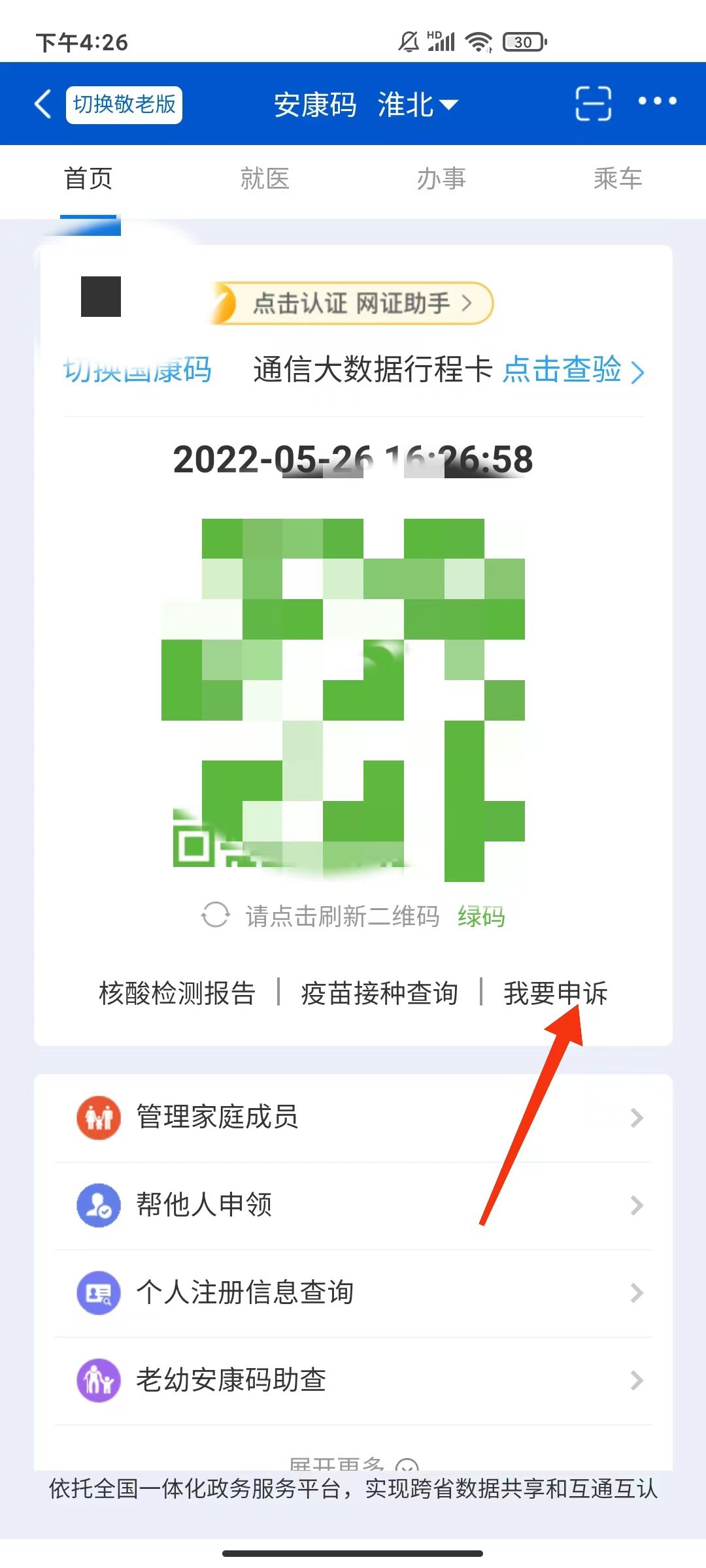706x1568 pixels.
Task: Open the 淮北 city dropdown
Action: pyautogui.click(x=418, y=105)
